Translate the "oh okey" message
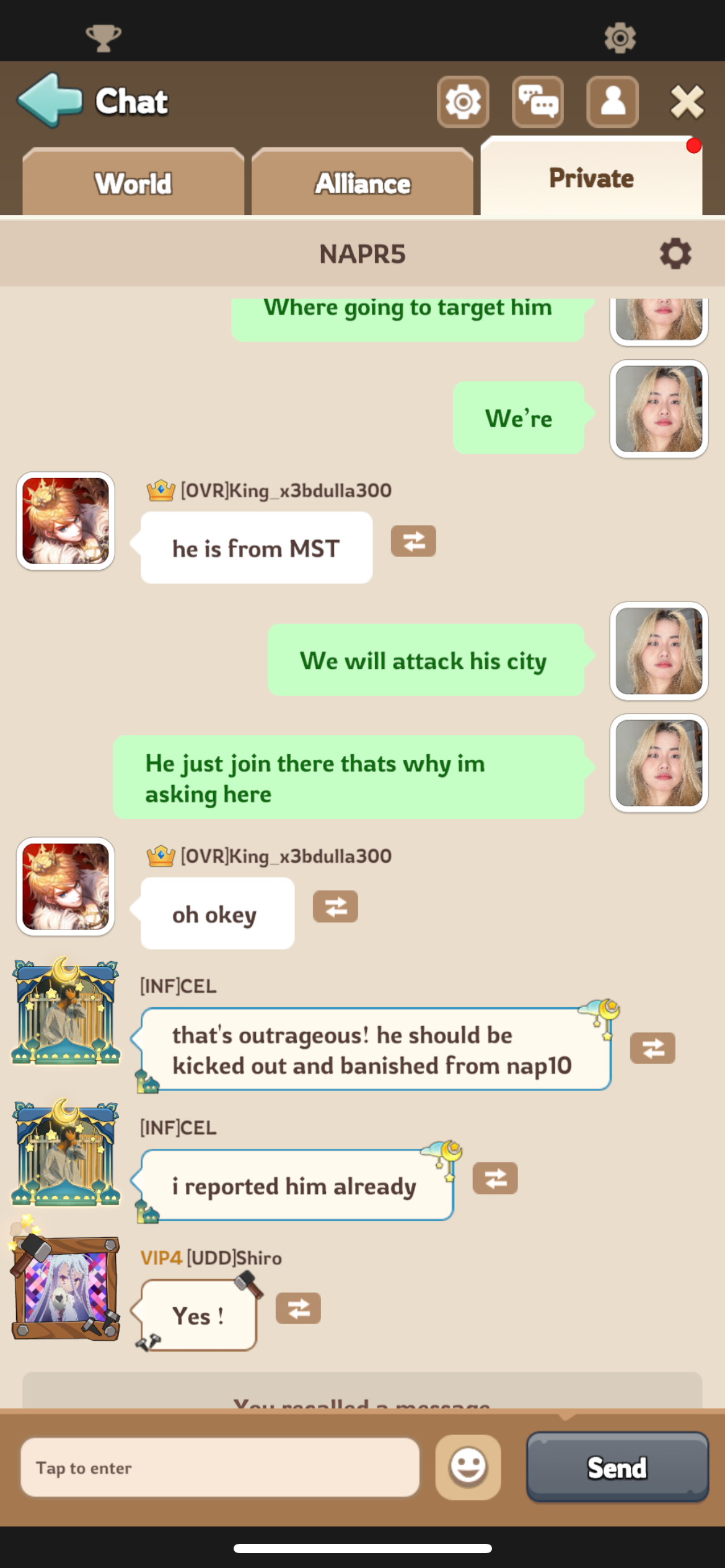Image resolution: width=725 pixels, height=1568 pixels. click(335, 907)
